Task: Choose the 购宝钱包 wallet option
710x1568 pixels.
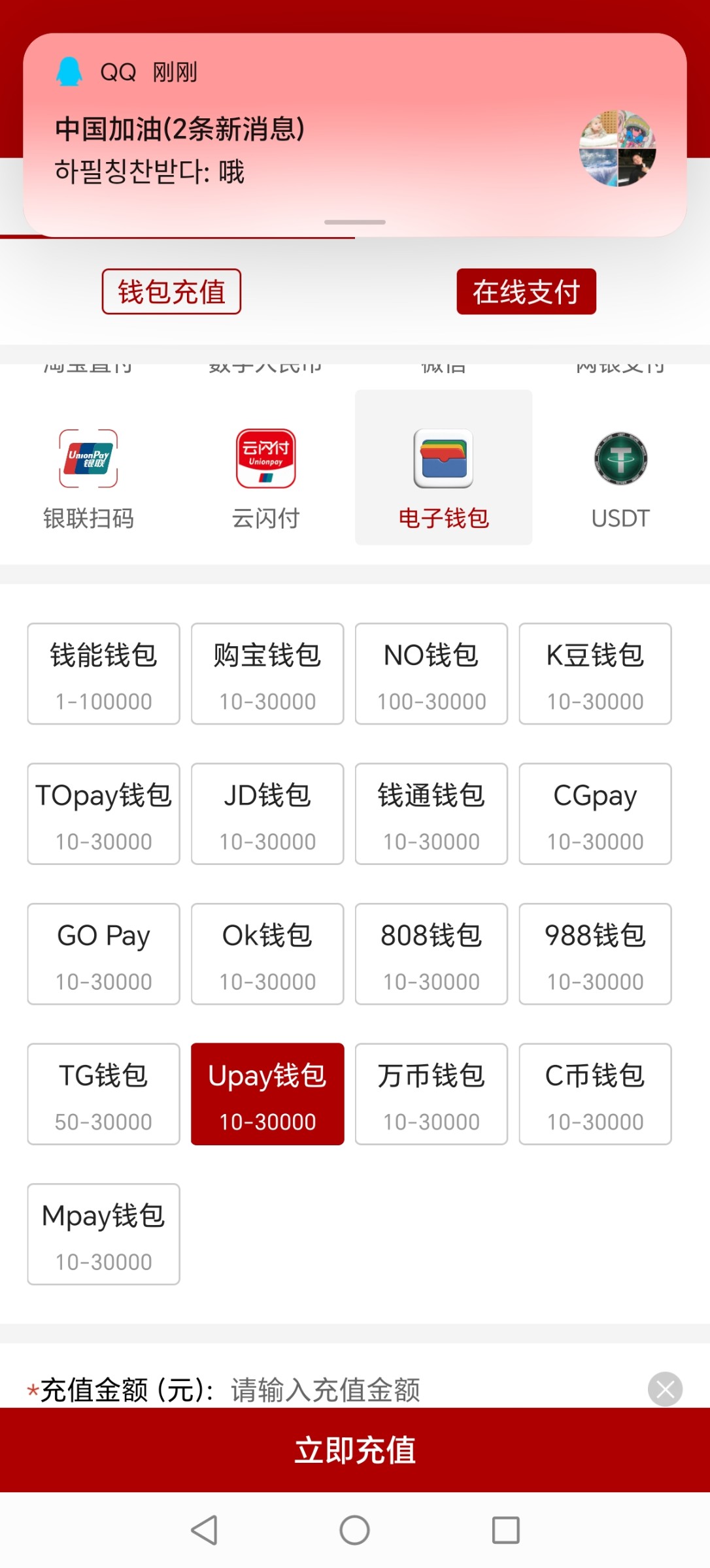Action: [x=267, y=674]
